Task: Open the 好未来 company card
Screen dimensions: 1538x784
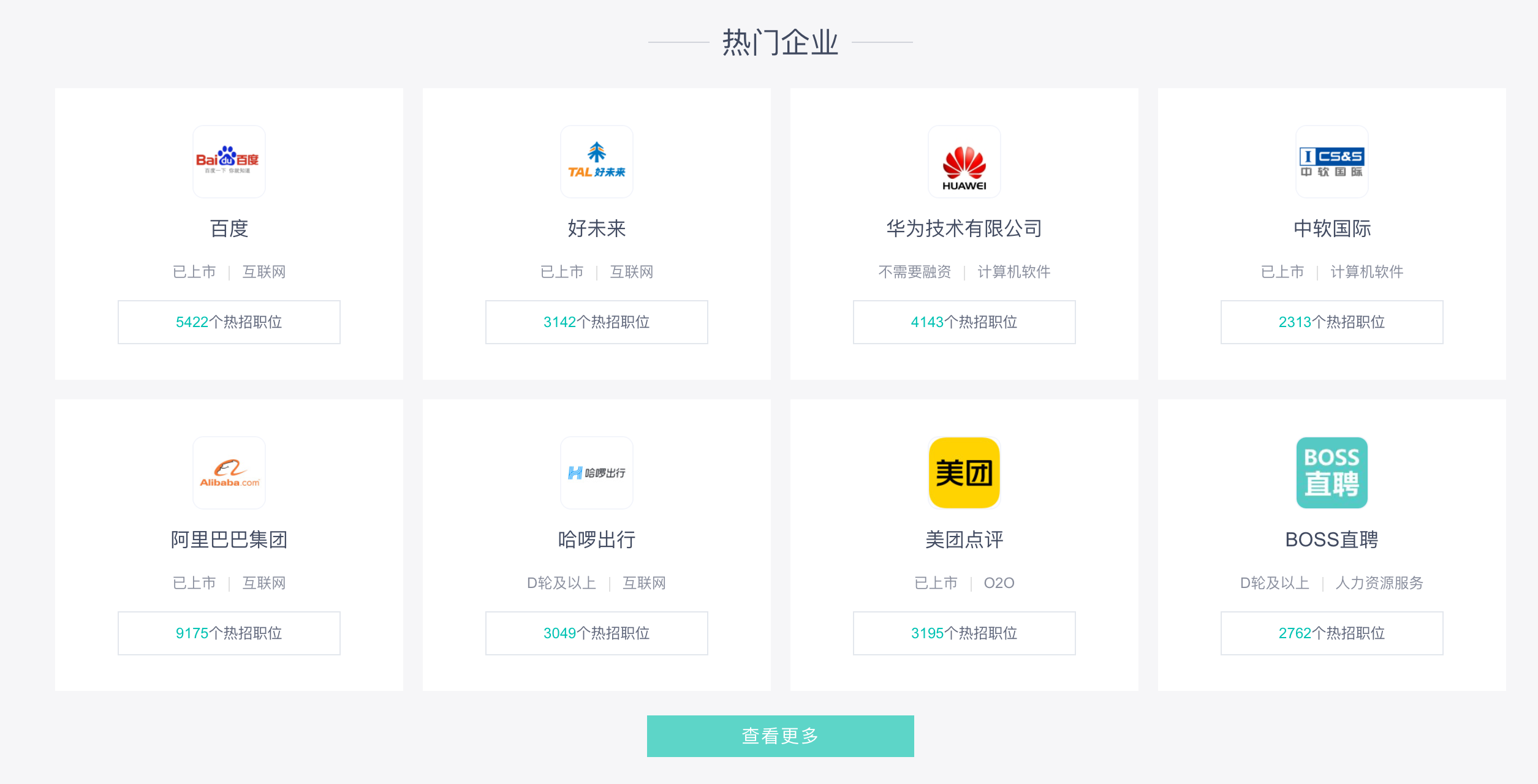Action: click(x=596, y=228)
